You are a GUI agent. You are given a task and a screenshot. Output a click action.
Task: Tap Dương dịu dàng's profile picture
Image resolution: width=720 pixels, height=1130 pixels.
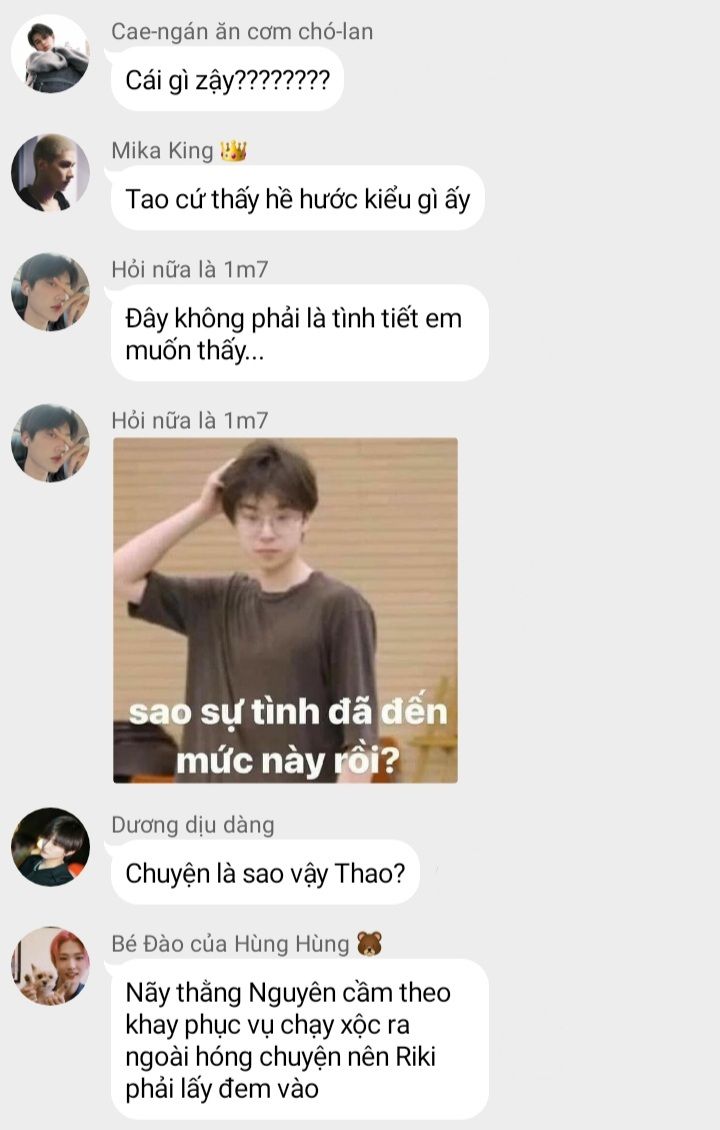[x=50, y=846]
